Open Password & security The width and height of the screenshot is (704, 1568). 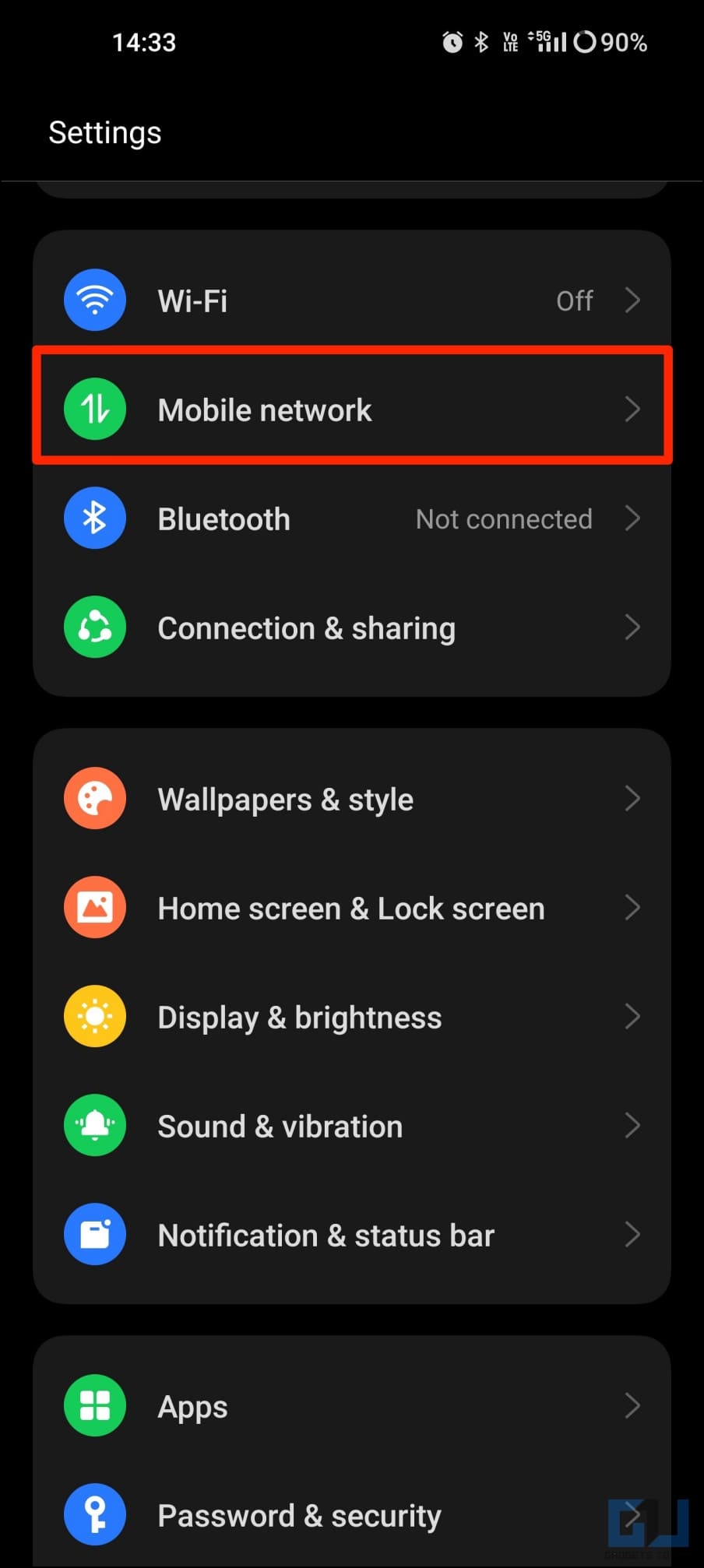pos(352,1514)
